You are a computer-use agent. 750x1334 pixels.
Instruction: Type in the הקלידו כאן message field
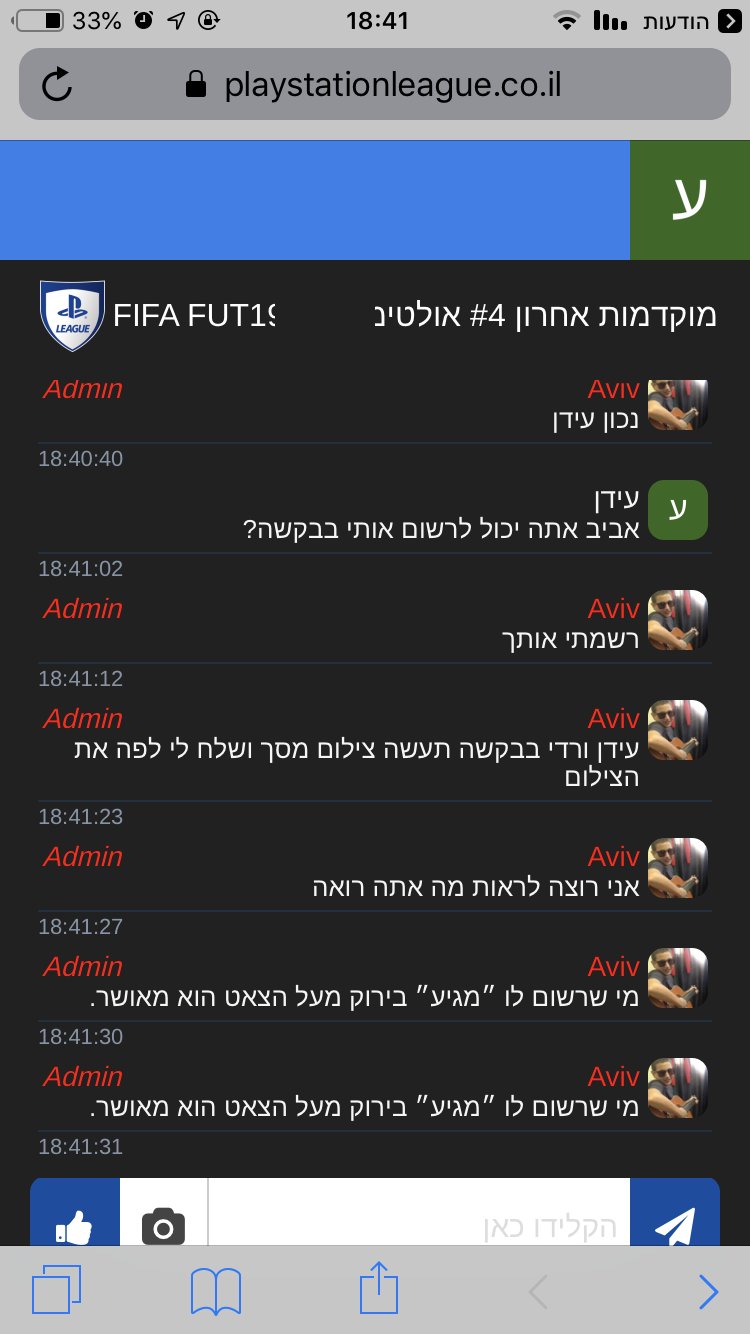coord(419,1213)
